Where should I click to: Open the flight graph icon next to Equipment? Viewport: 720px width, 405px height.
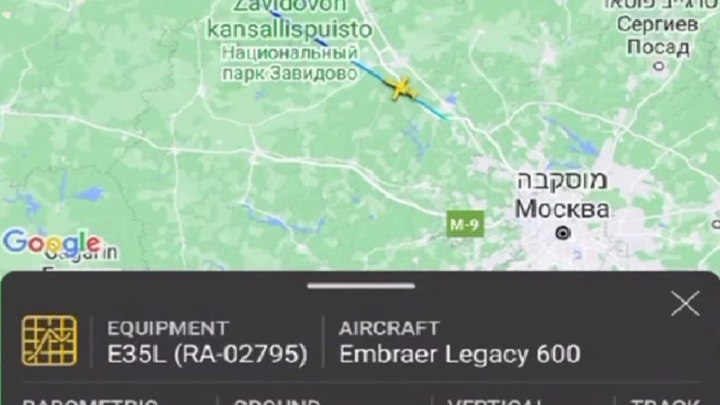(49, 340)
